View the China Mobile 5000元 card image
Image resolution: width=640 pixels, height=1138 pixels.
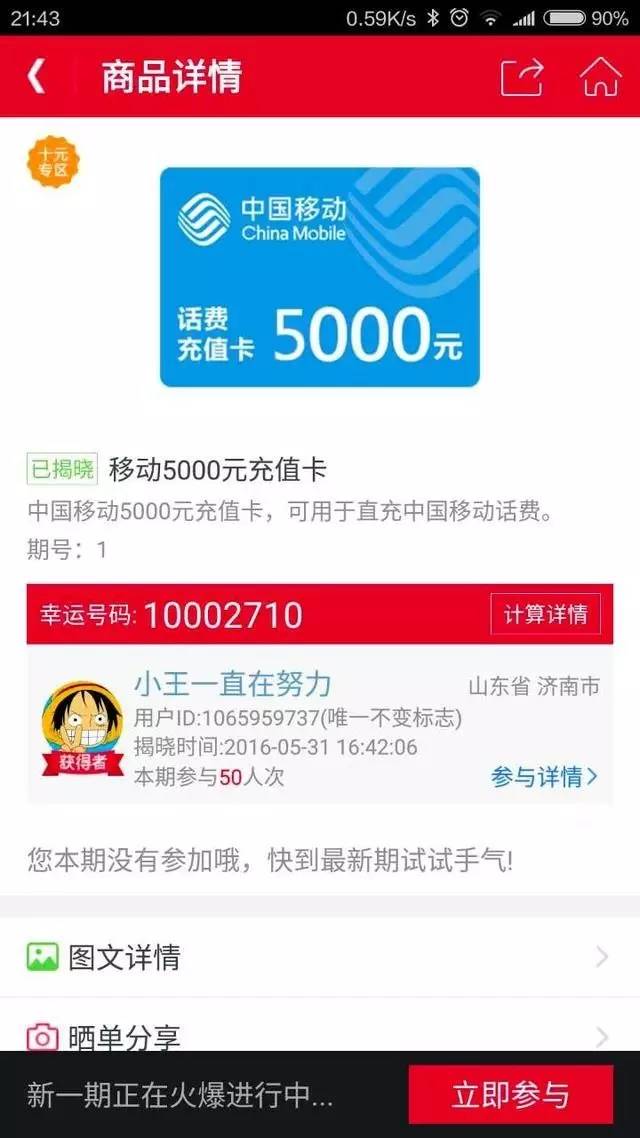(320, 277)
